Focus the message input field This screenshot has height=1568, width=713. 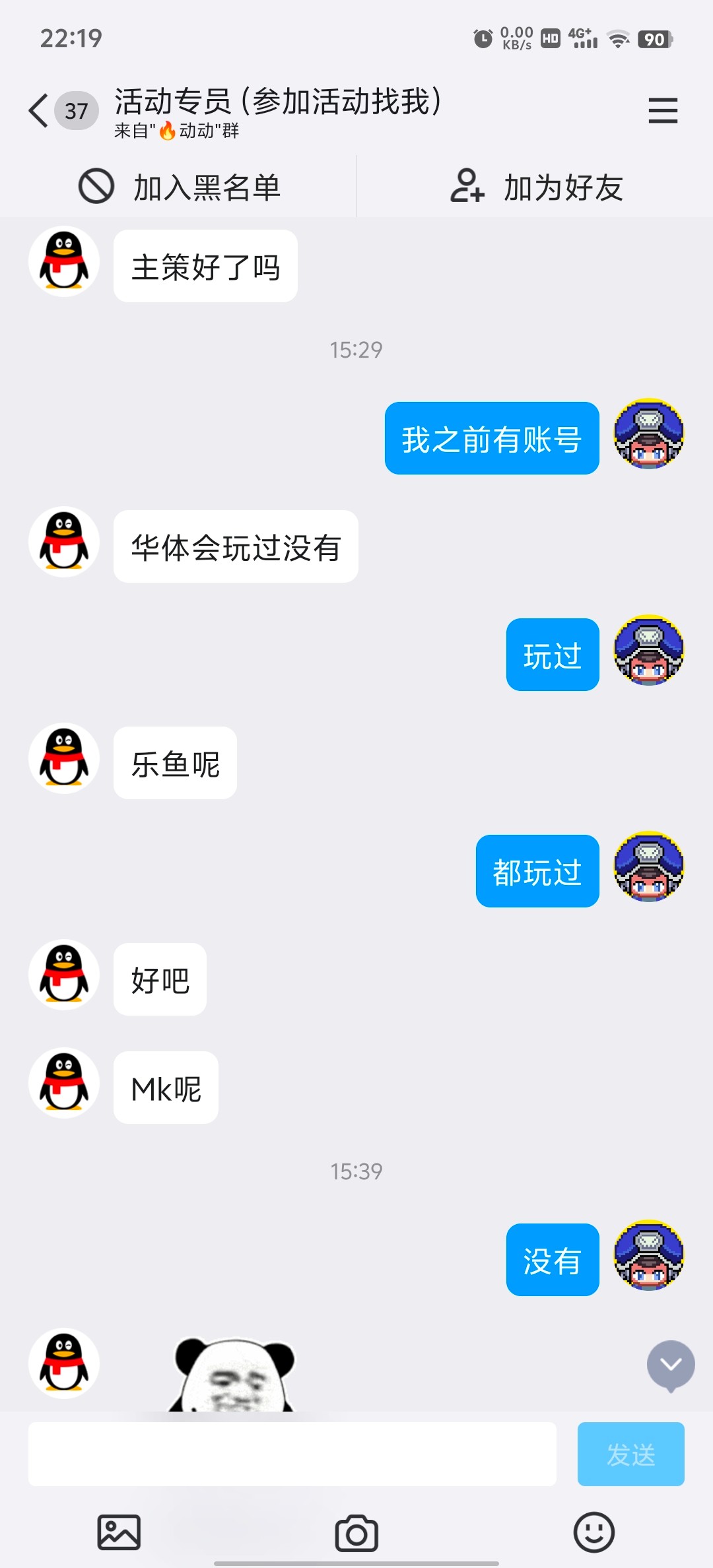(x=292, y=1454)
